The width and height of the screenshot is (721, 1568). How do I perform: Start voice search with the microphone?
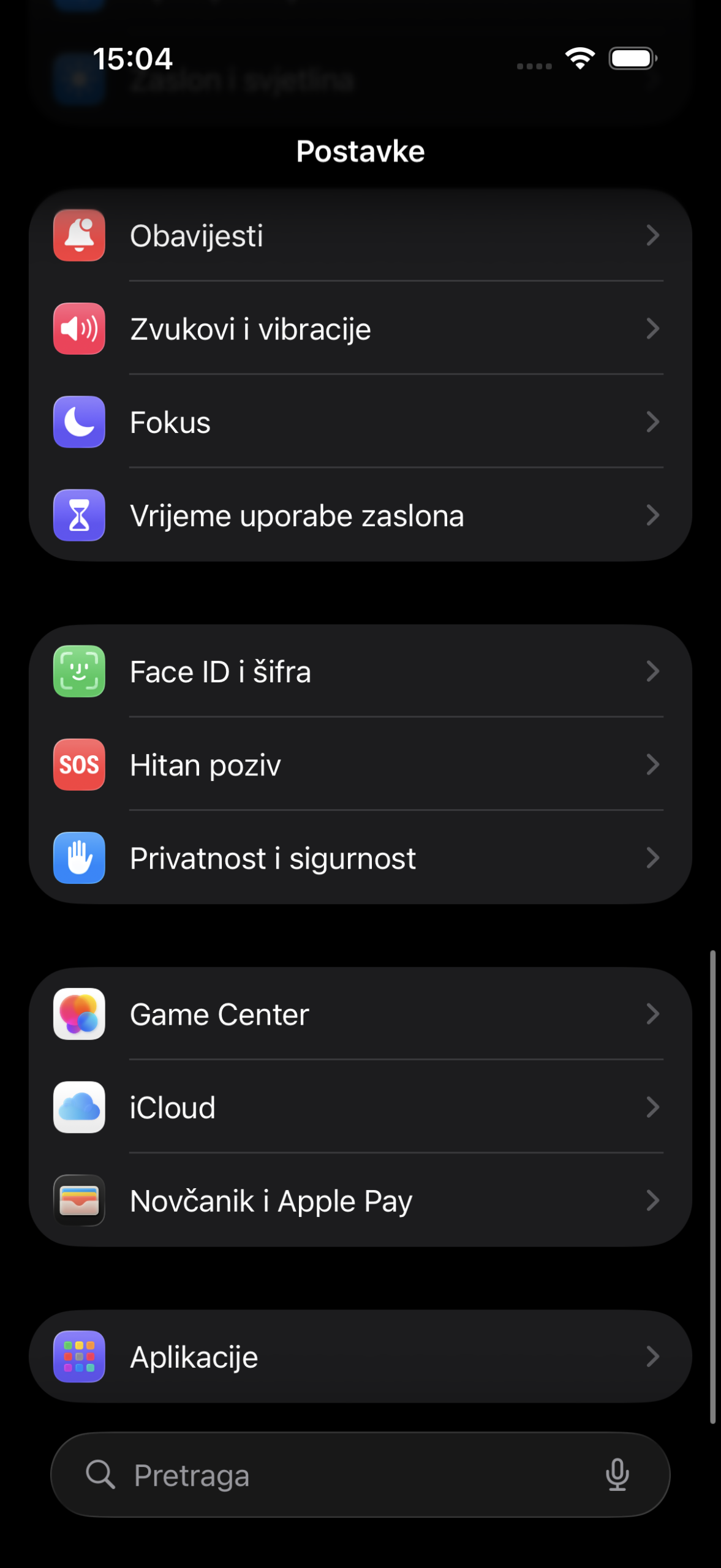617,1475
